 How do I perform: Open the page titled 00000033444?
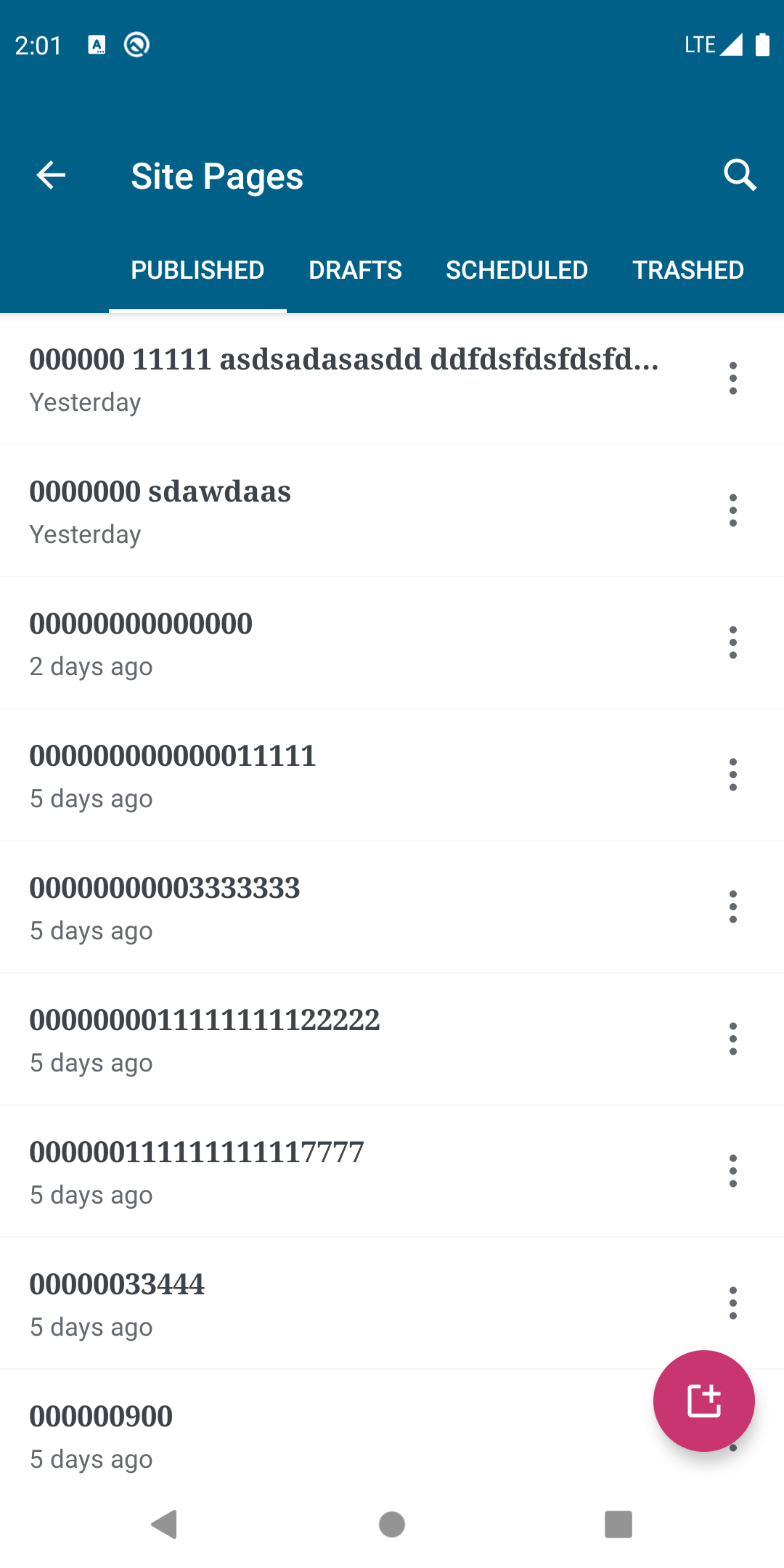tap(117, 1285)
